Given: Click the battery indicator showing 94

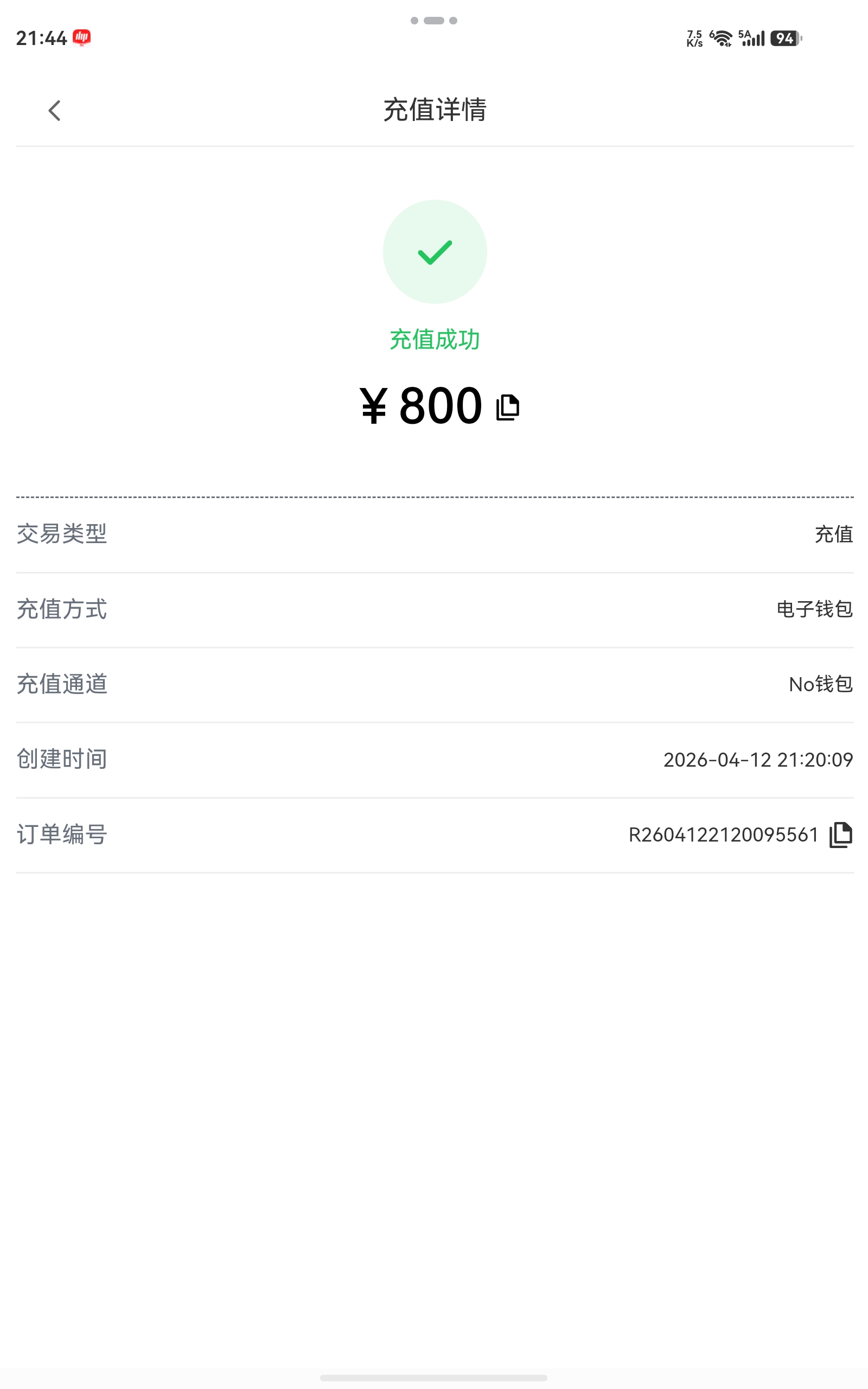Looking at the screenshot, I should click(x=786, y=39).
